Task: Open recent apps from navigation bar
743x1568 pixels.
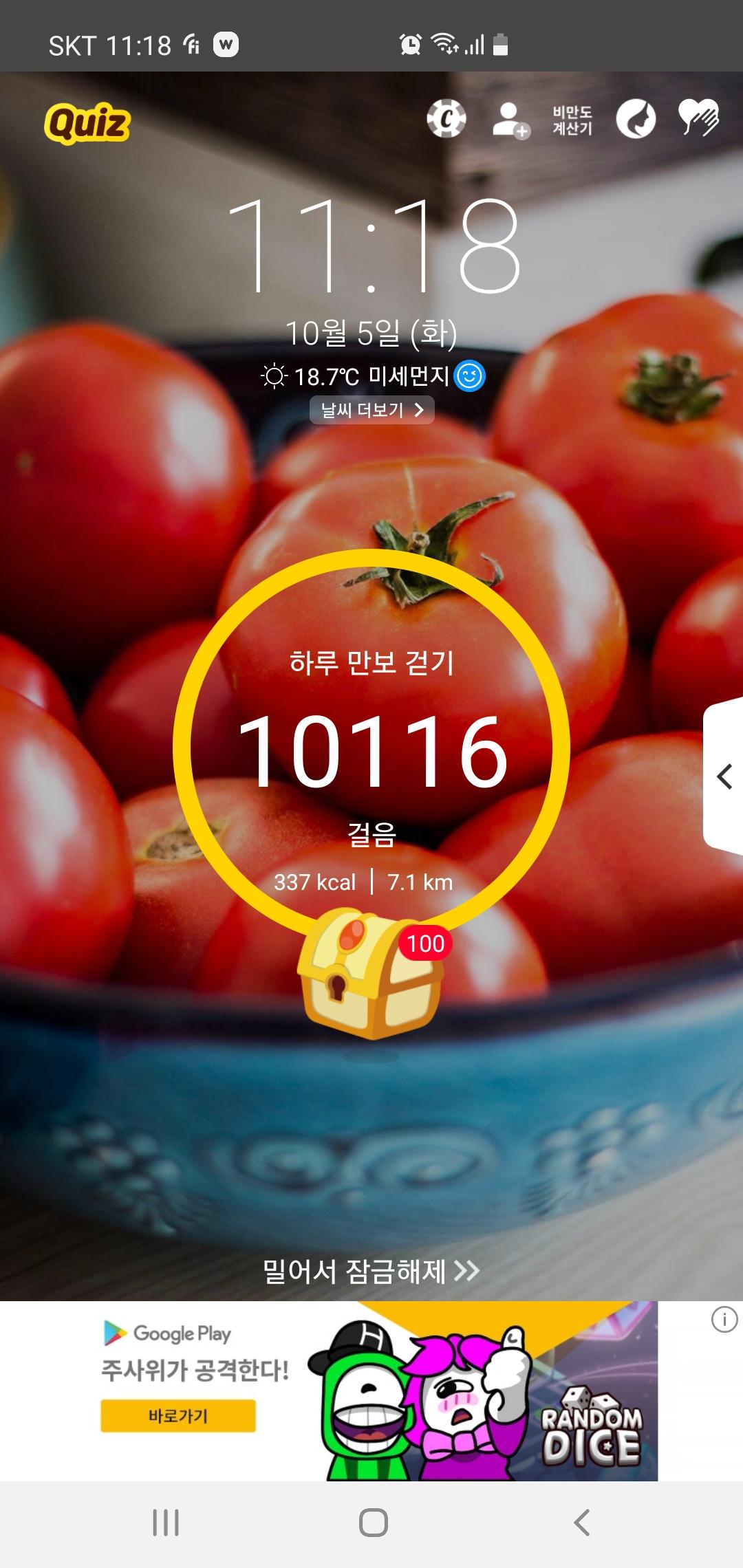Action: point(166,1523)
